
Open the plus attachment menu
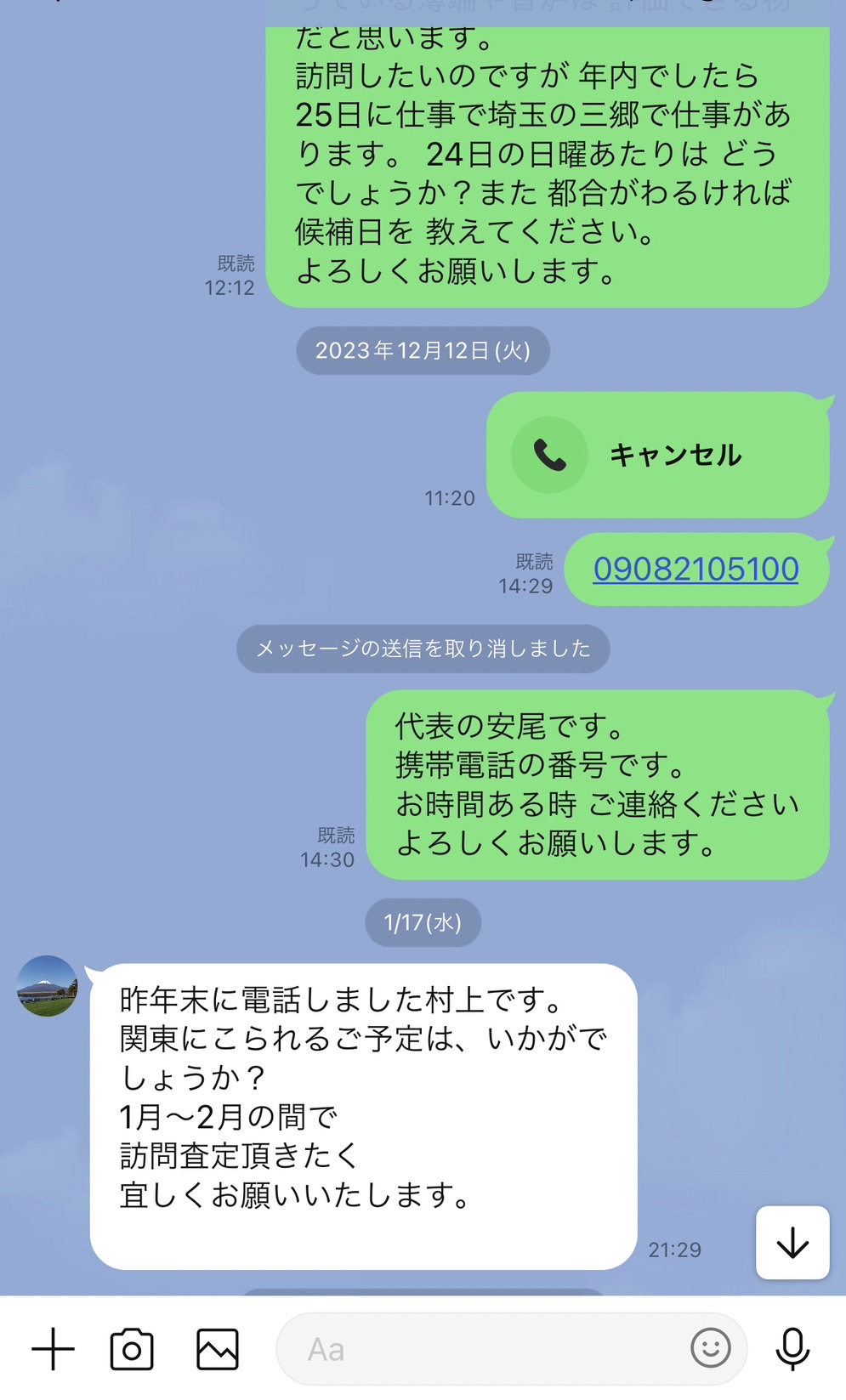(x=53, y=1348)
